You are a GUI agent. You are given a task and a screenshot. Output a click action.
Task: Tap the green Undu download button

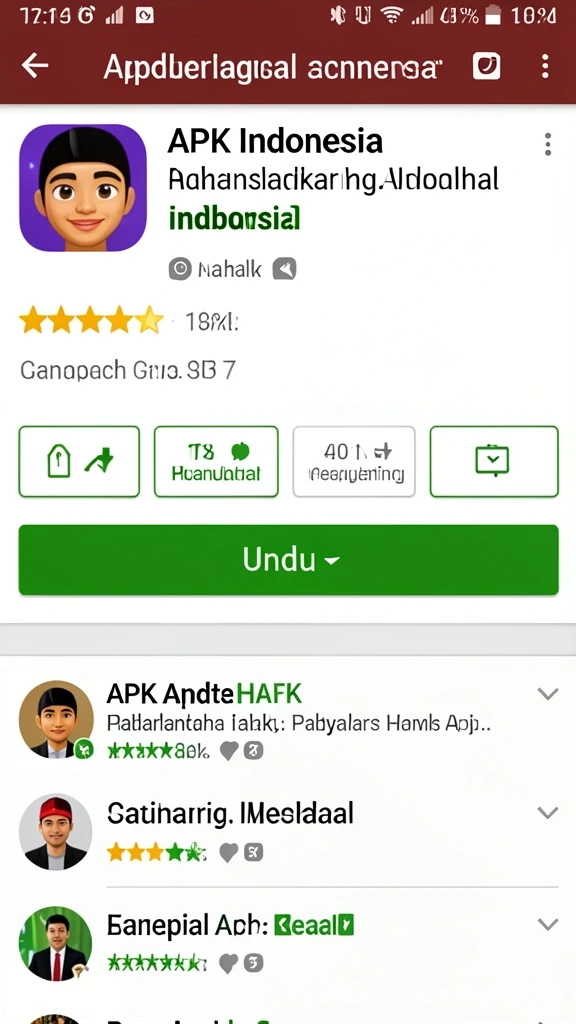pyautogui.click(x=288, y=560)
